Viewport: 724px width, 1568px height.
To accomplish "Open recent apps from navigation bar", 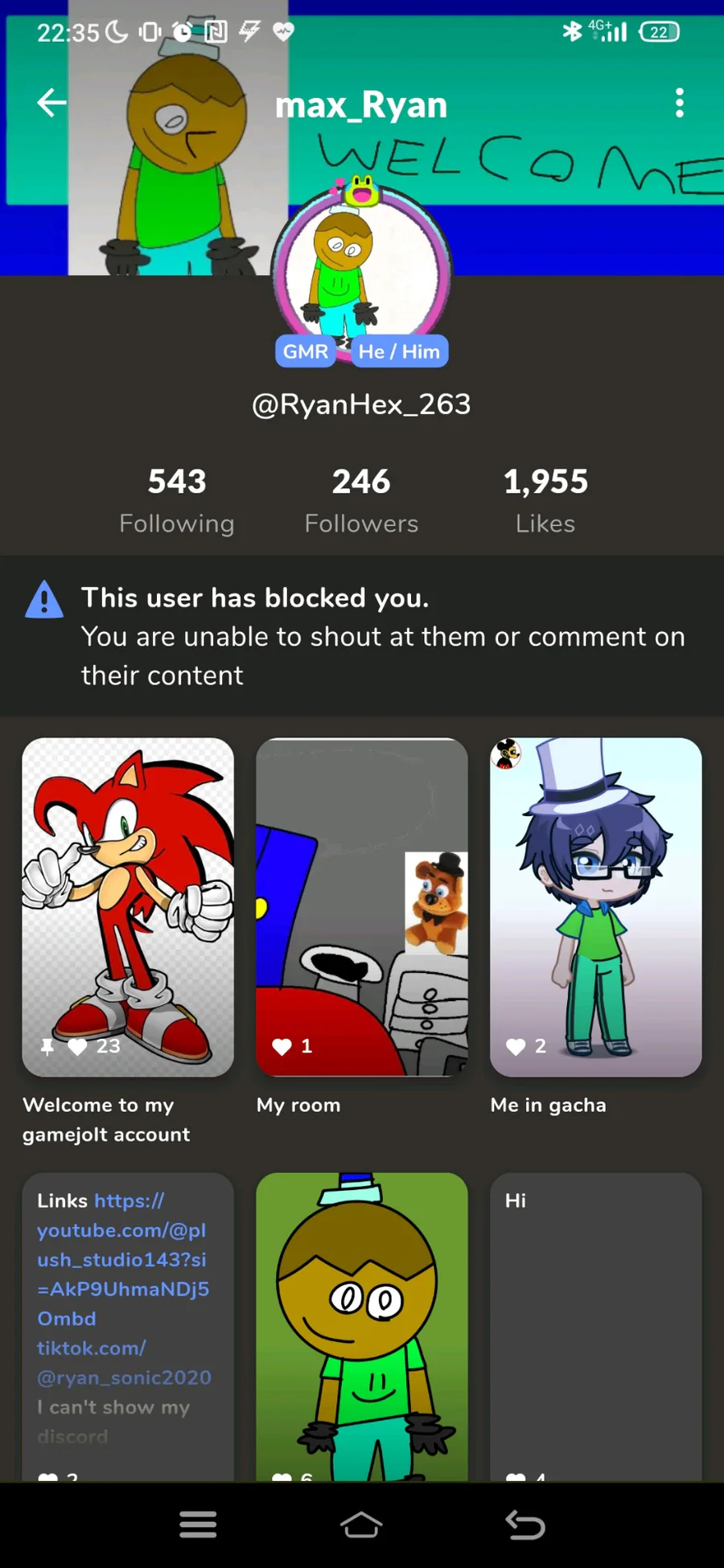I will [x=198, y=1524].
